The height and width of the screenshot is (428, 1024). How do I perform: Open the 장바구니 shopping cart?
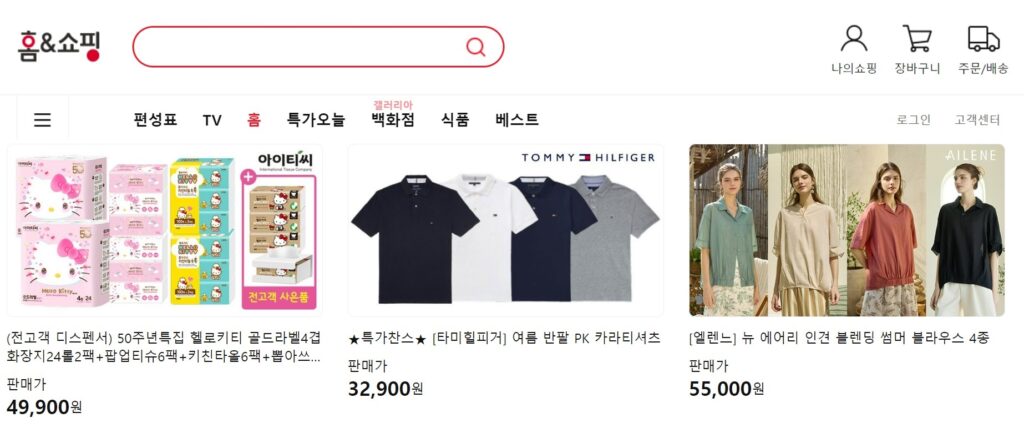coord(917,50)
